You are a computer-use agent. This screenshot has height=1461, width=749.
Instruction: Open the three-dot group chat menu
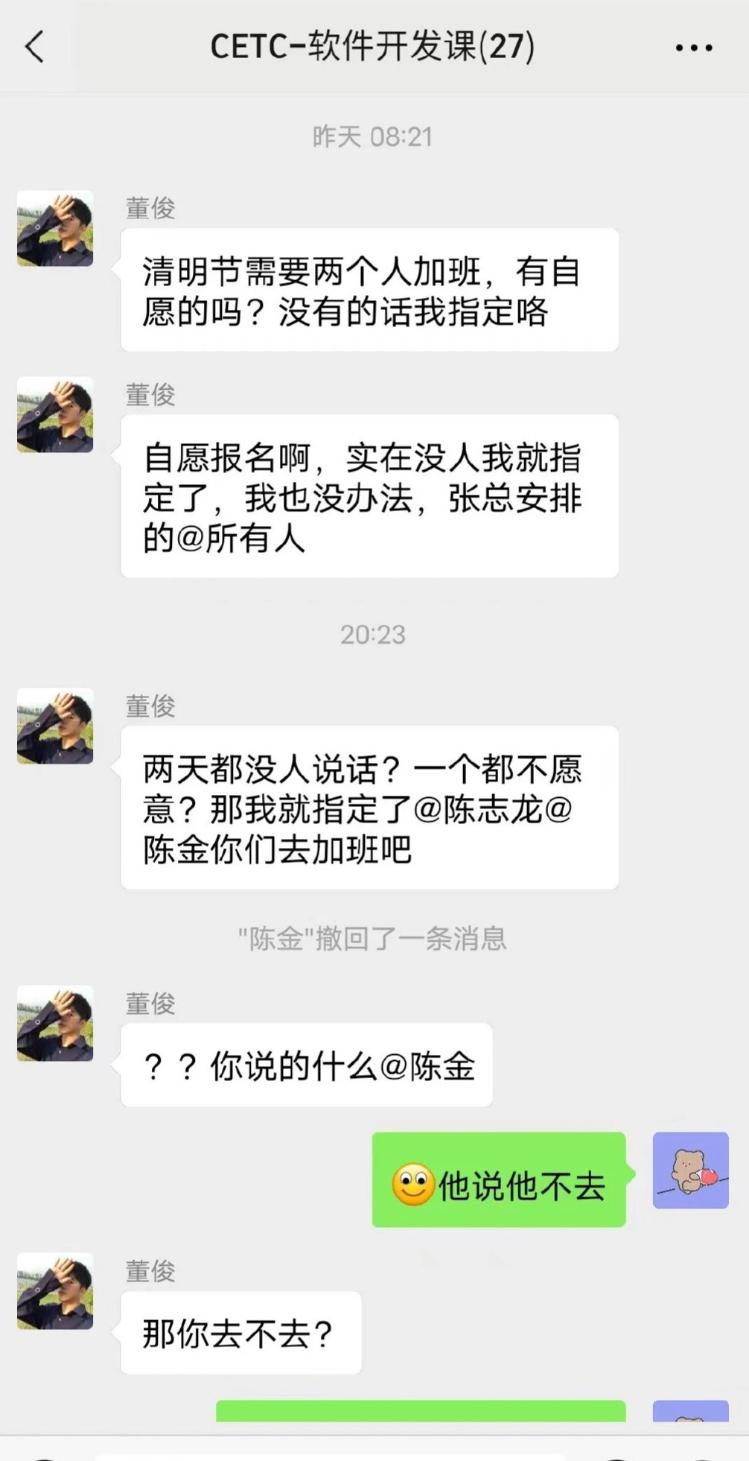pyautogui.click(x=694, y=48)
